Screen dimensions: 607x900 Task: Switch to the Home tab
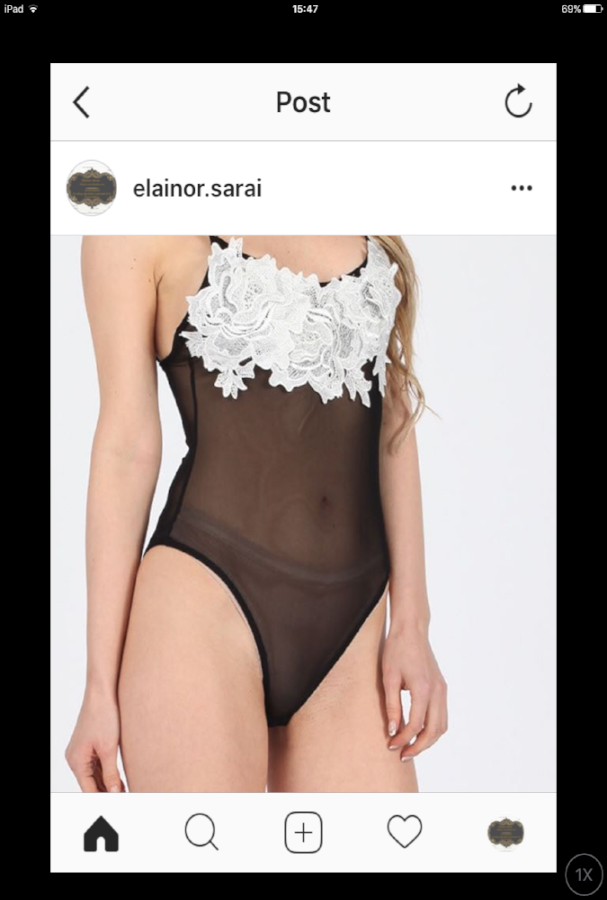[x=101, y=833]
